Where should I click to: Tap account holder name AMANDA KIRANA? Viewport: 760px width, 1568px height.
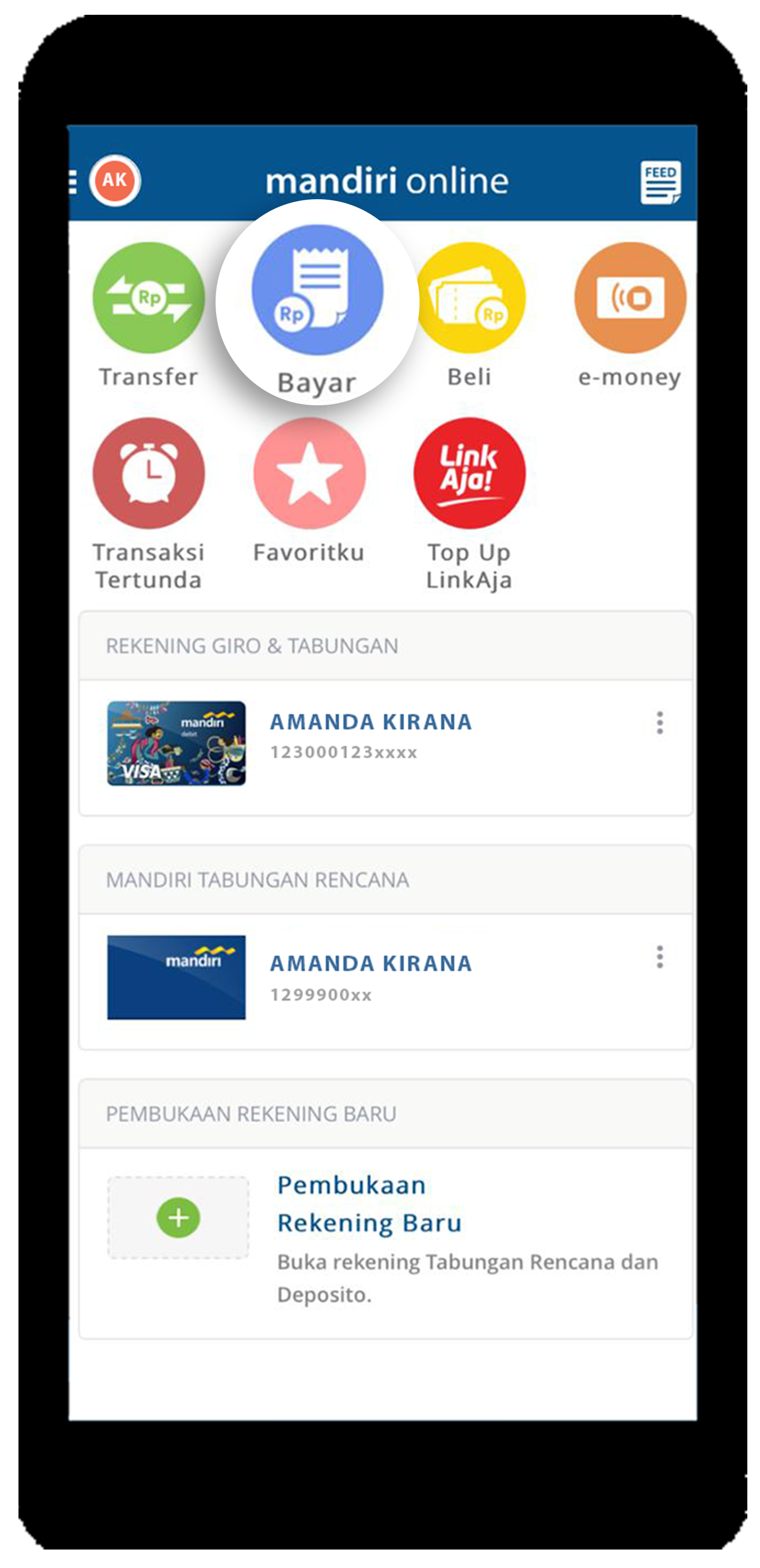(x=370, y=723)
